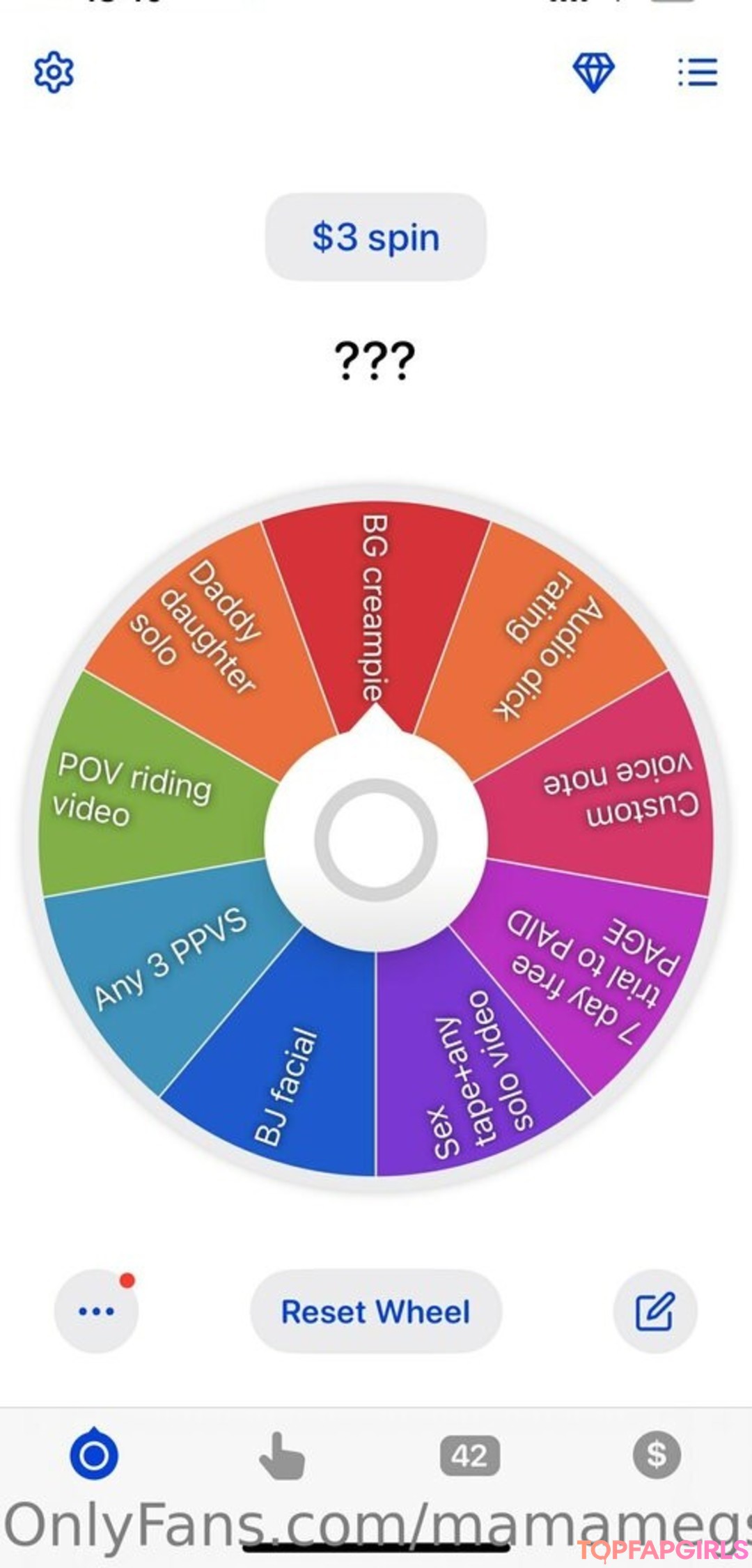Tap the Reset Wheel button

[376, 1311]
